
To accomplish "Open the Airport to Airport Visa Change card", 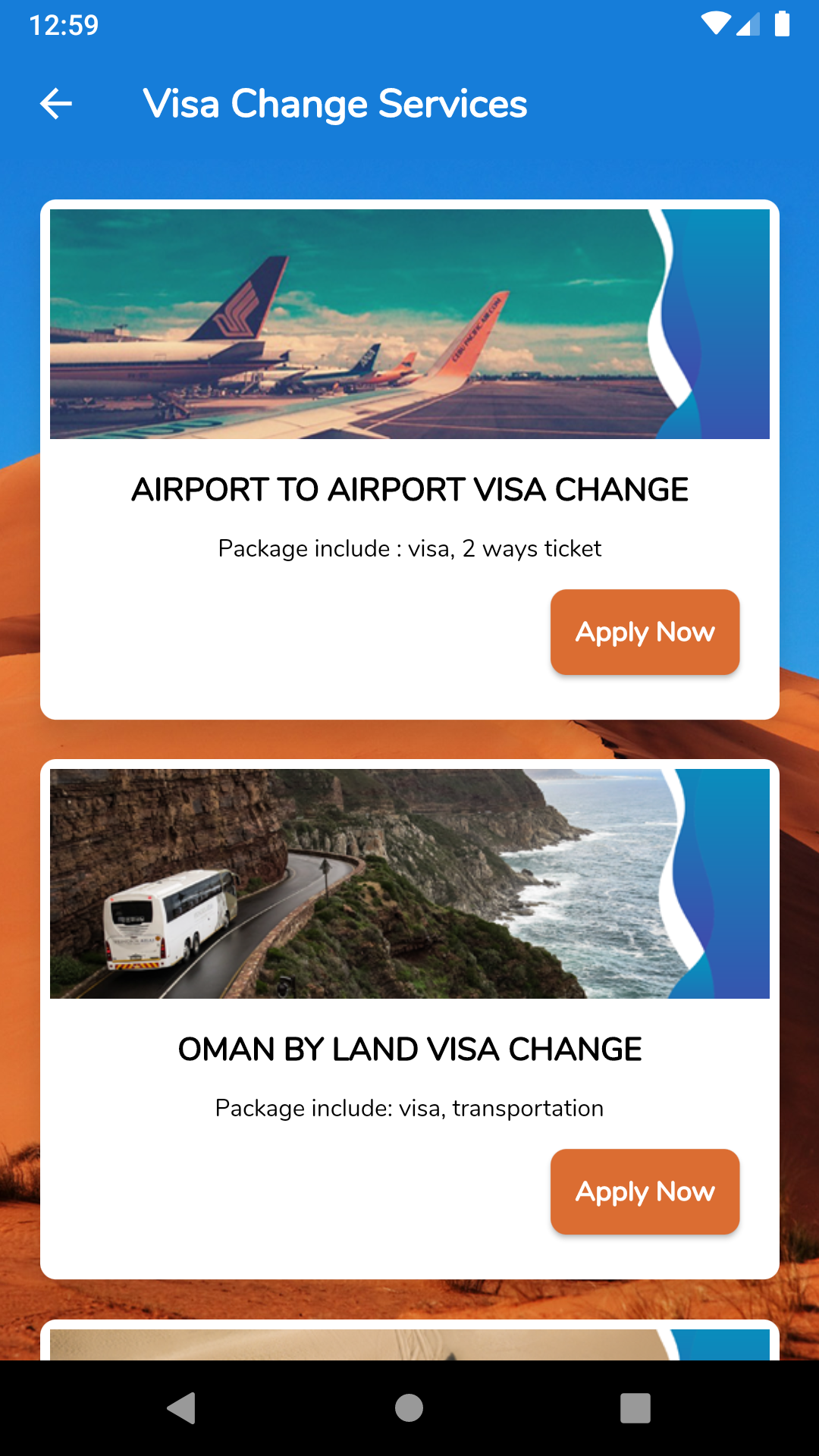I will (x=409, y=489).
